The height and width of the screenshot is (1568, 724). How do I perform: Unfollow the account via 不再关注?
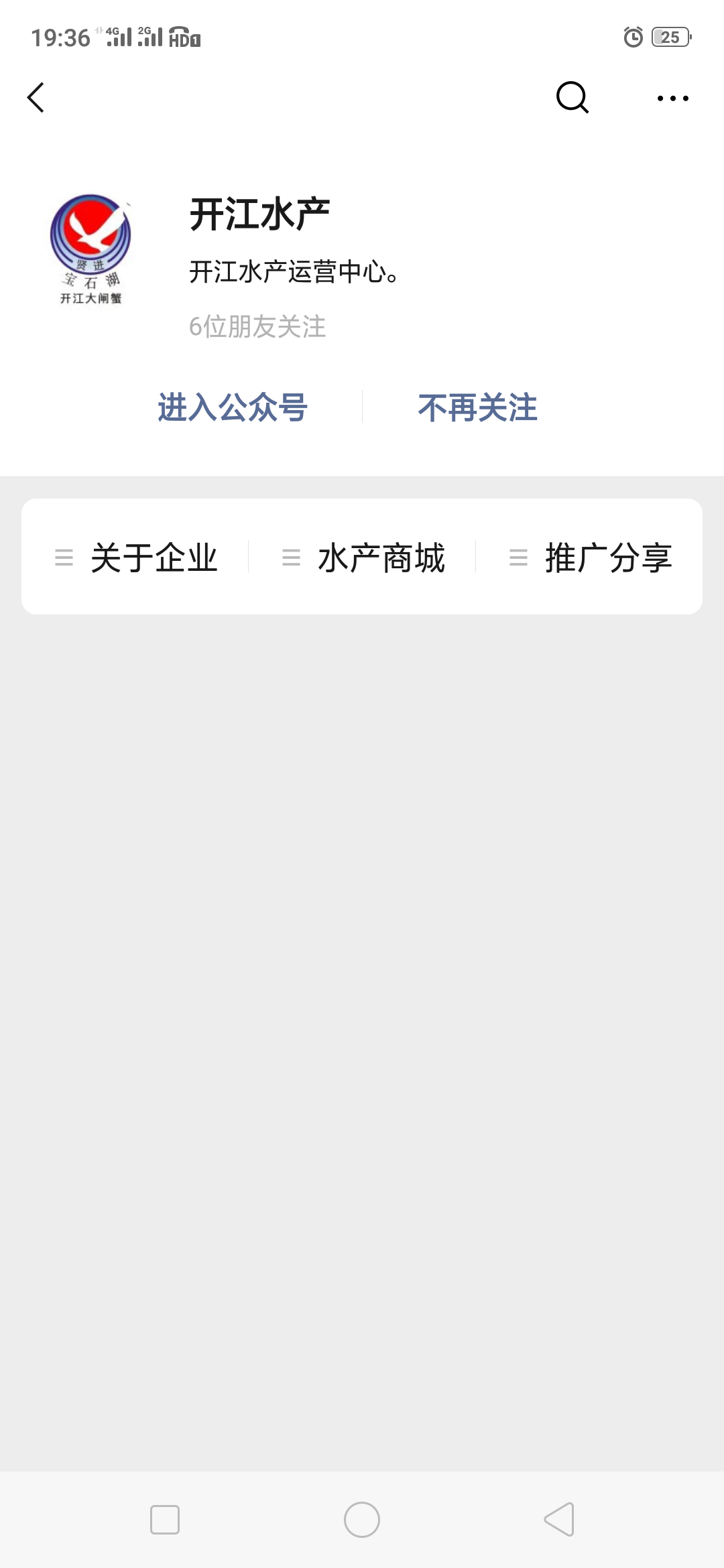(477, 407)
